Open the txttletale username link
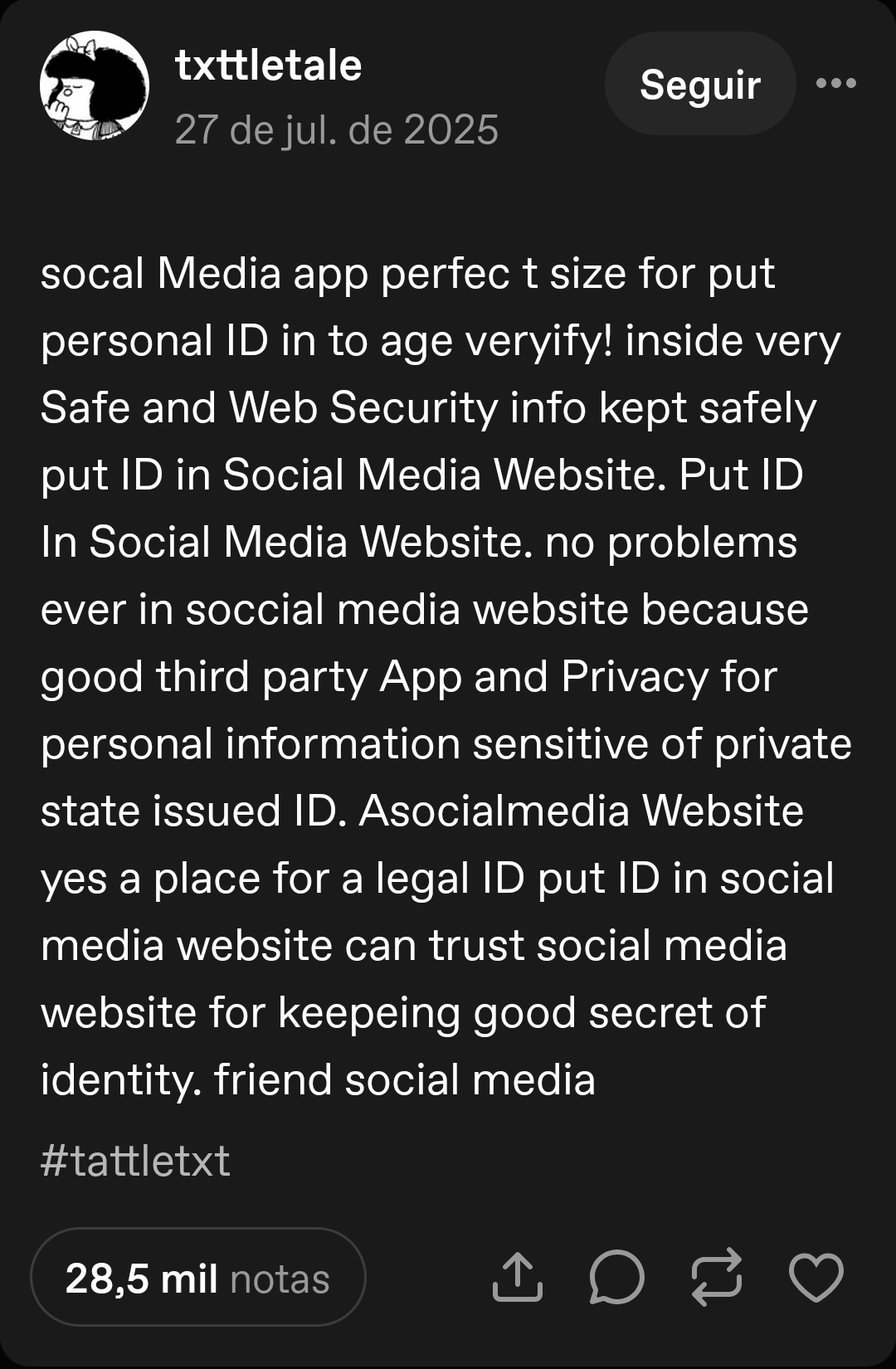The image size is (896, 1369). (269, 66)
